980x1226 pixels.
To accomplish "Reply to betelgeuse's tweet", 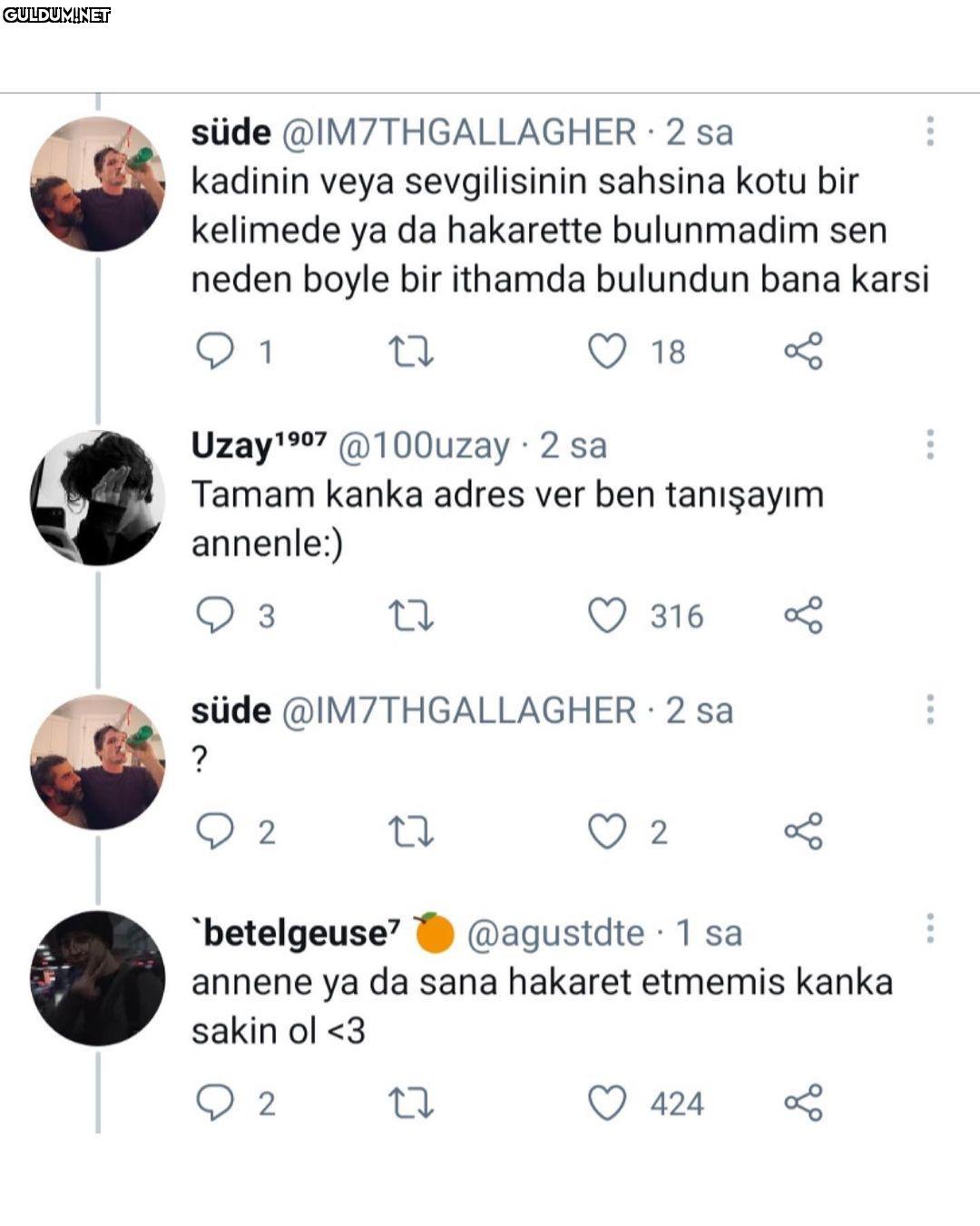I will [x=216, y=1103].
